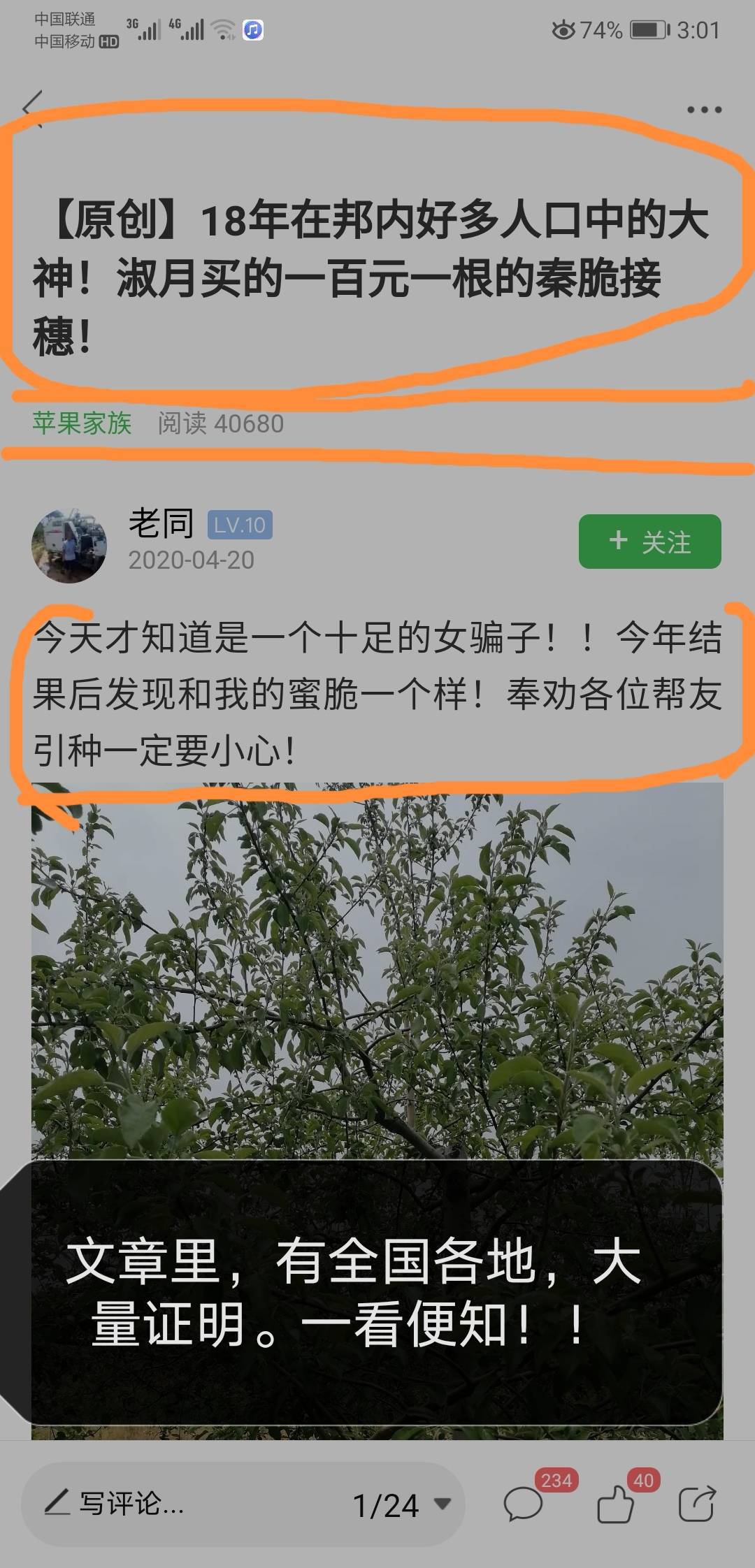Open author 老同's profile avatar
This screenshot has height=1568, width=755.
[69, 545]
